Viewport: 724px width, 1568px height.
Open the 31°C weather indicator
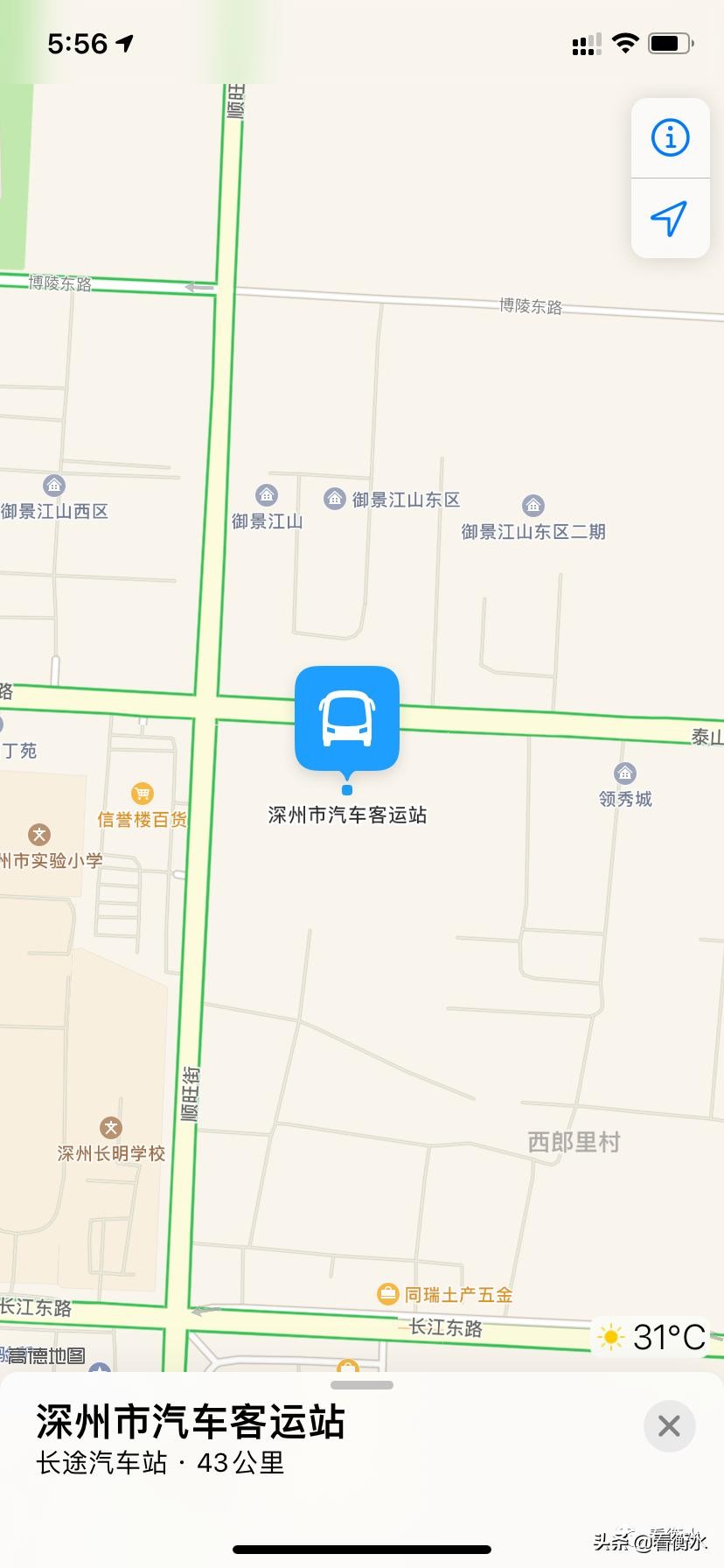[x=652, y=1337]
